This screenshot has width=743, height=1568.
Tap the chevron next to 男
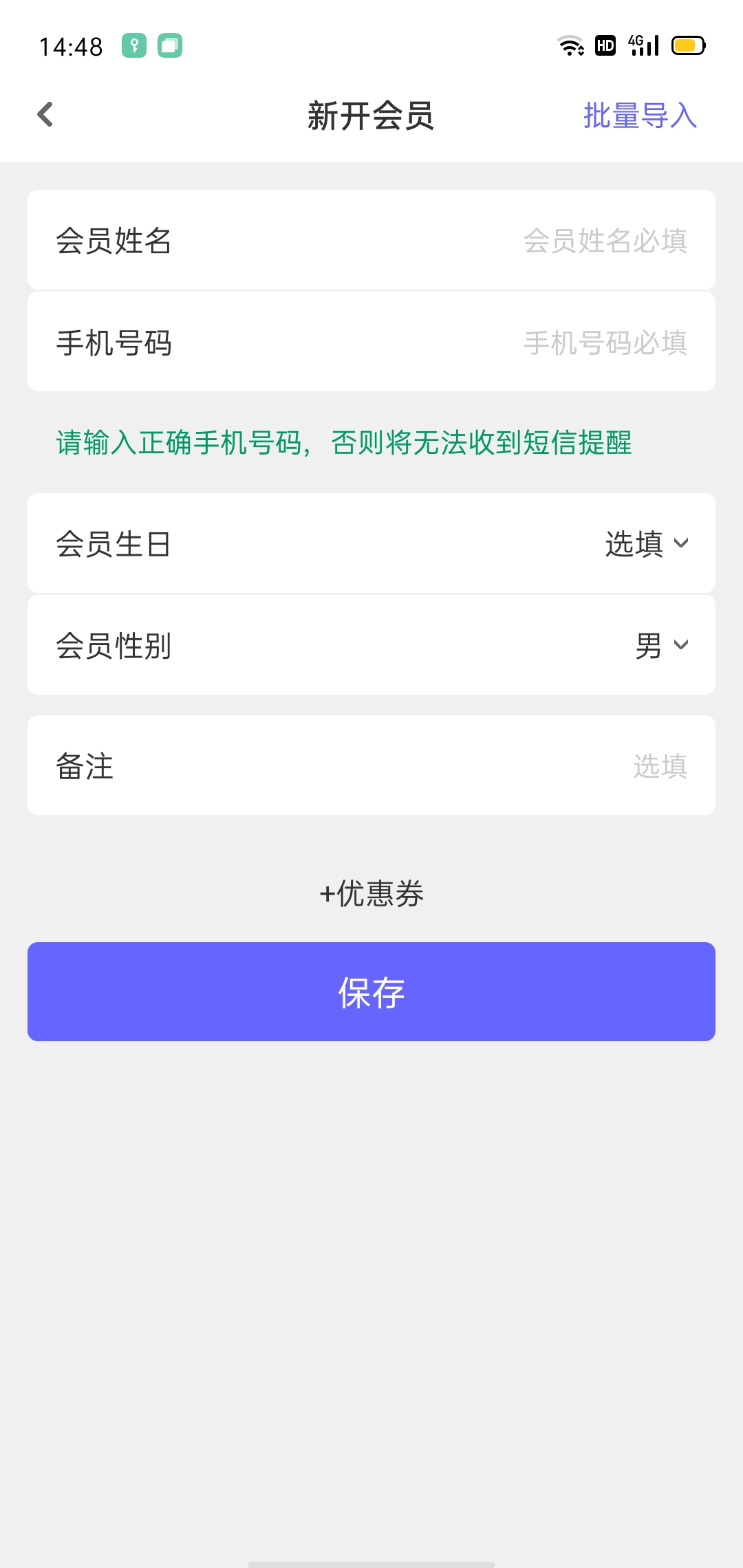pyautogui.click(x=681, y=645)
